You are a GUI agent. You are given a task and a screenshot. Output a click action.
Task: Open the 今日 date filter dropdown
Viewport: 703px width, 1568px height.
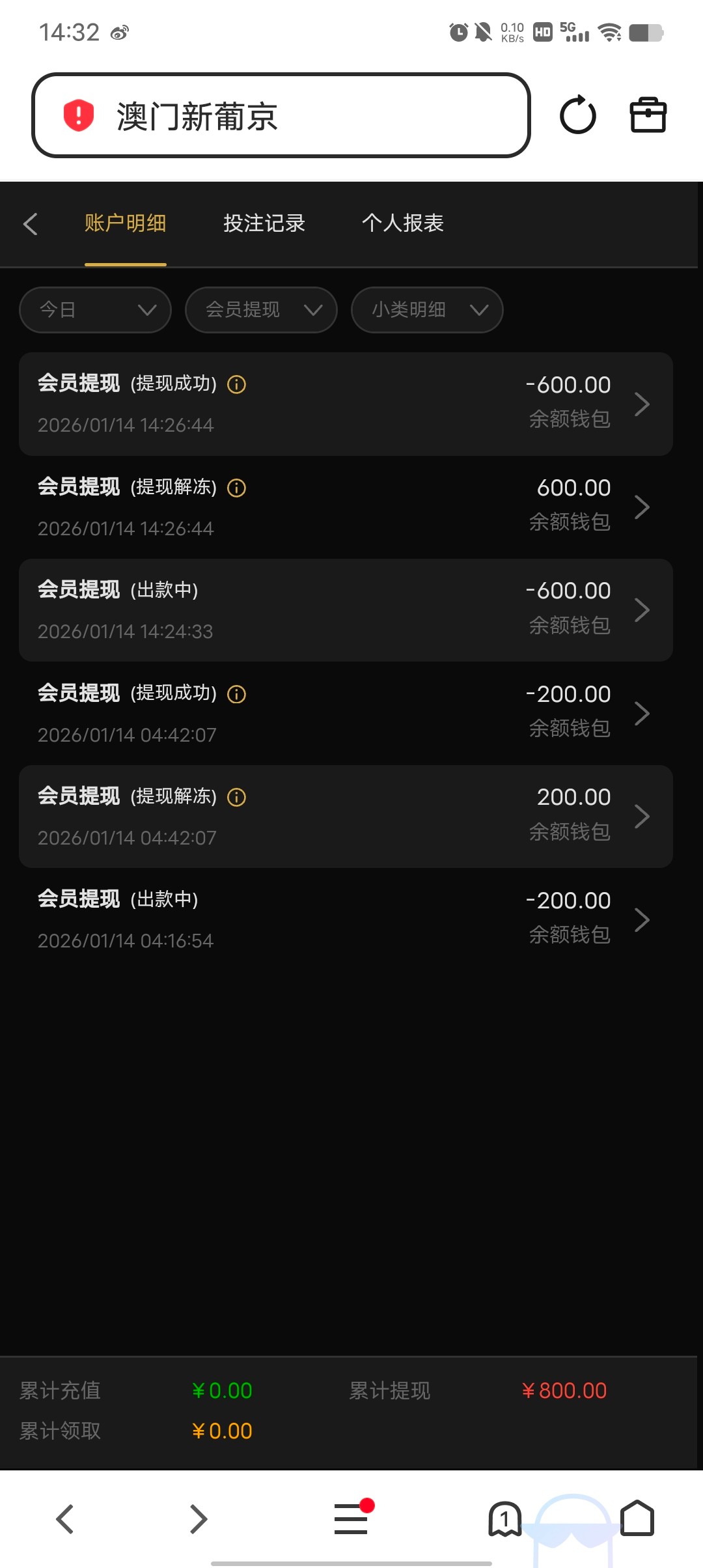click(94, 310)
